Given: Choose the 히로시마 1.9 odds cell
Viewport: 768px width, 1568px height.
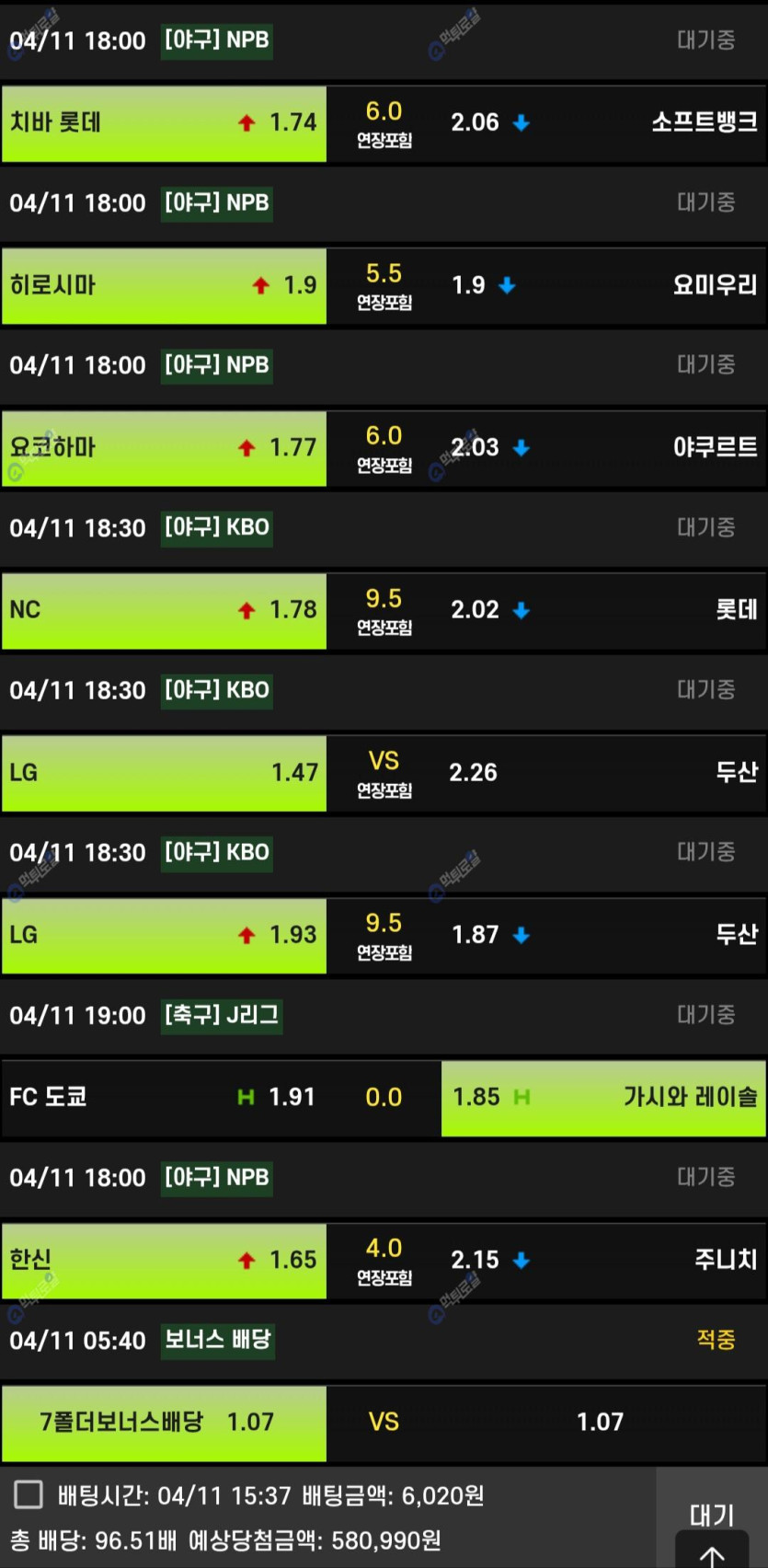Looking at the screenshot, I should (x=164, y=286).
